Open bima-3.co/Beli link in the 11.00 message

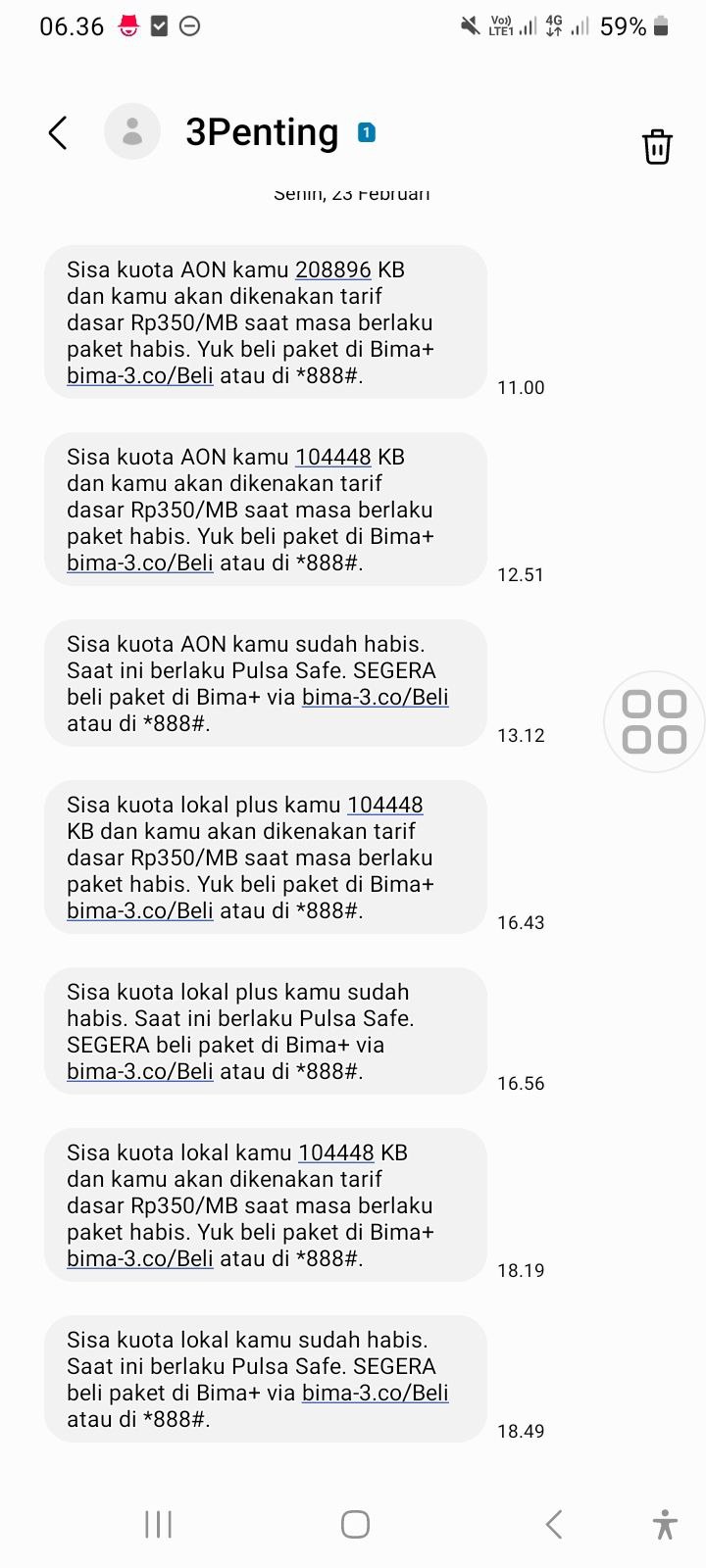[x=140, y=375]
